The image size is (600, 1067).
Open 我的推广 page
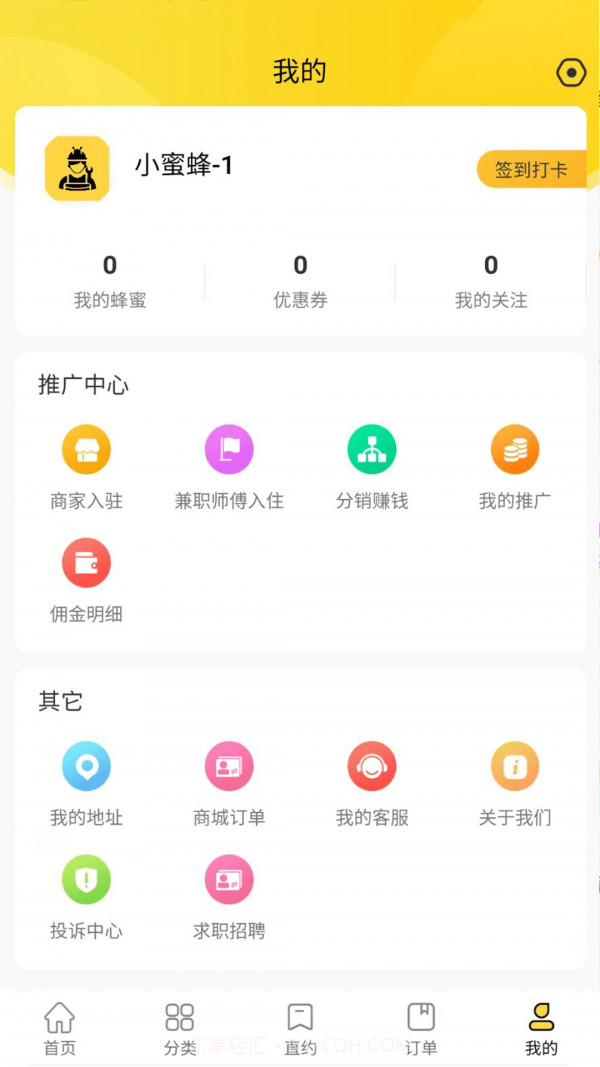pos(515,467)
